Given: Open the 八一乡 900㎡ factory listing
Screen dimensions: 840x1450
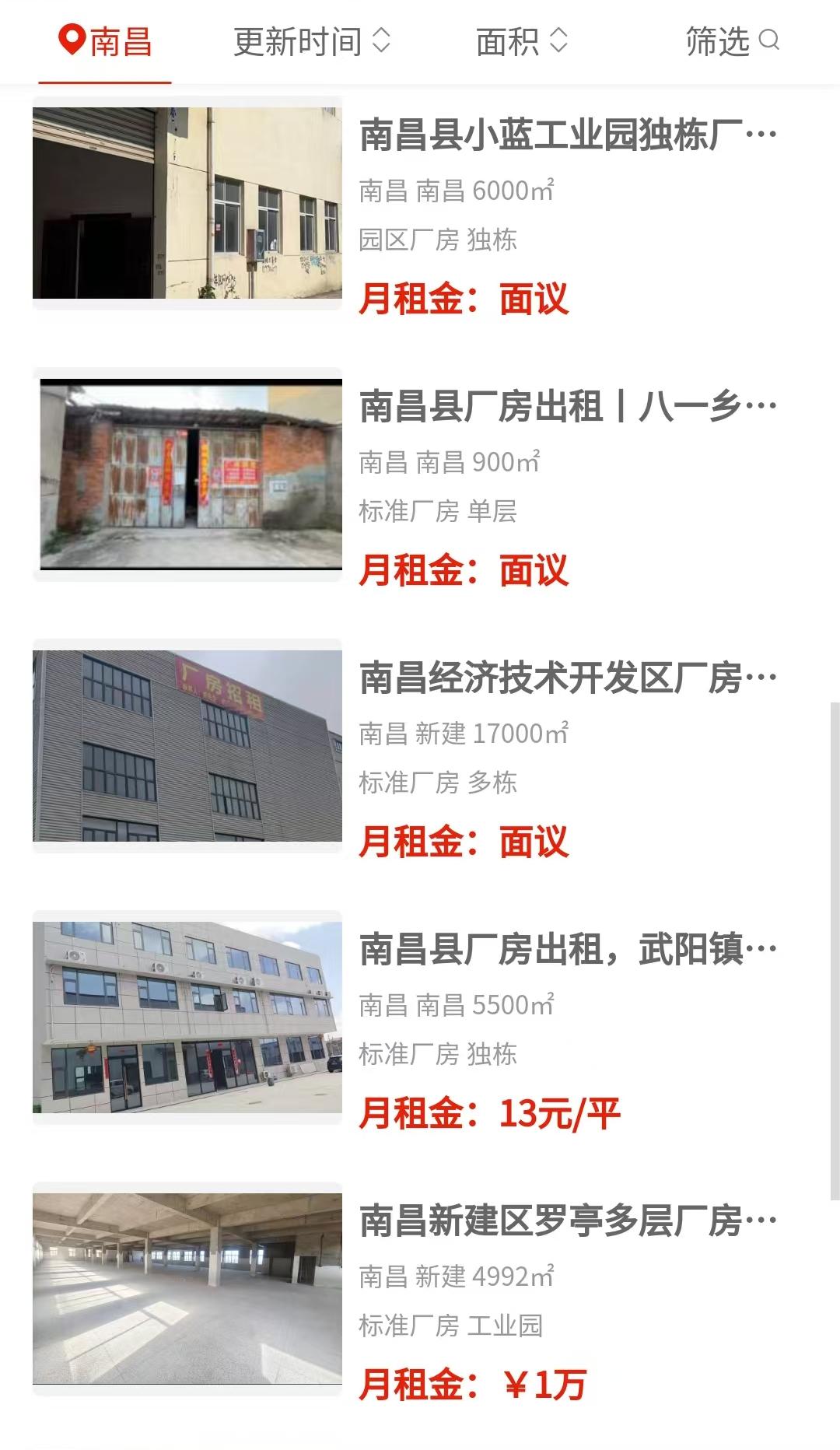Looking at the screenshot, I should 568,407.
